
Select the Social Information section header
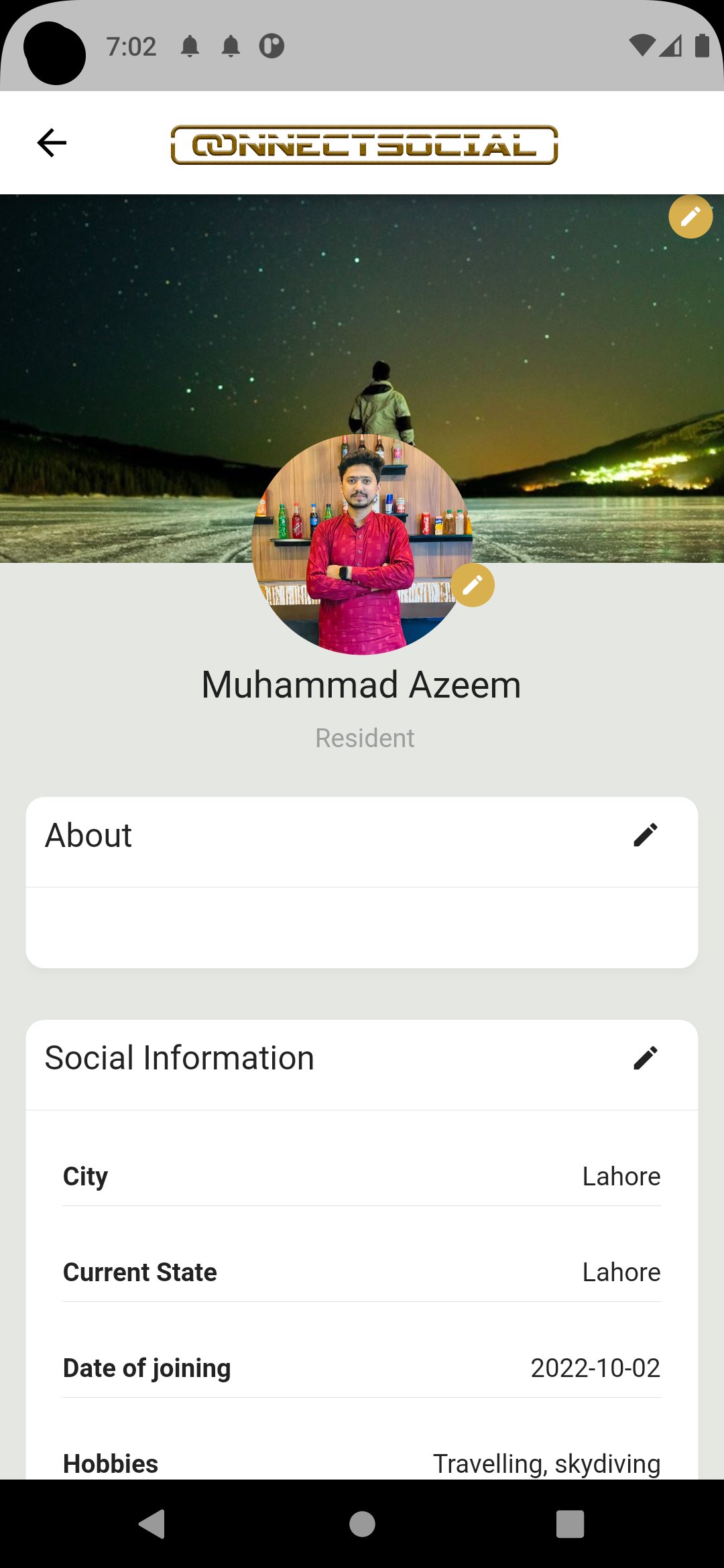tap(179, 1057)
